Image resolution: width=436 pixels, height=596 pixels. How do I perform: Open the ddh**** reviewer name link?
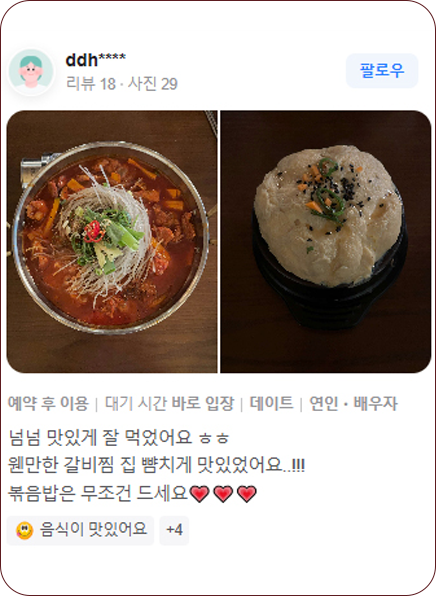coord(95,60)
